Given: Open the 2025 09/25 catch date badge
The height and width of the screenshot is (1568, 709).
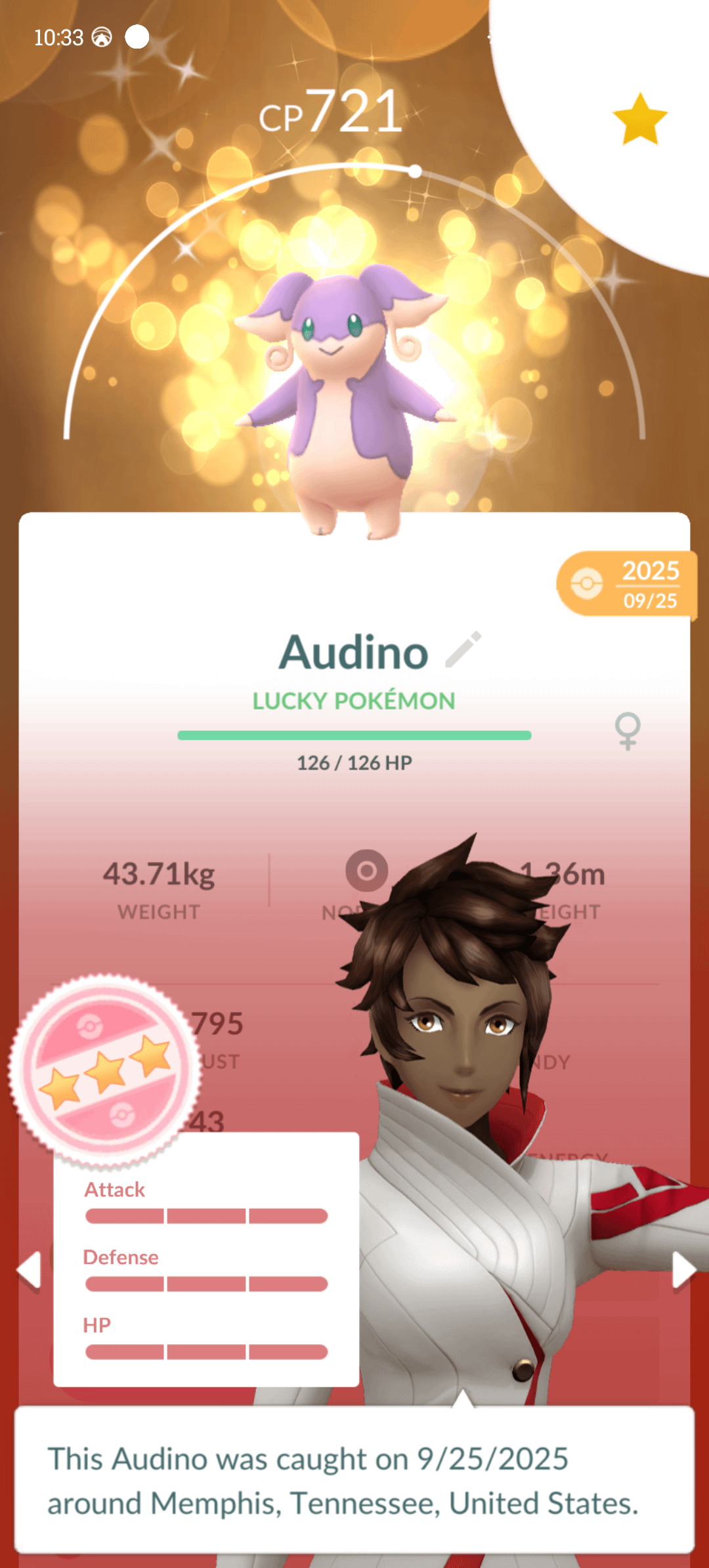Looking at the screenshot, I should coord(626,584).
